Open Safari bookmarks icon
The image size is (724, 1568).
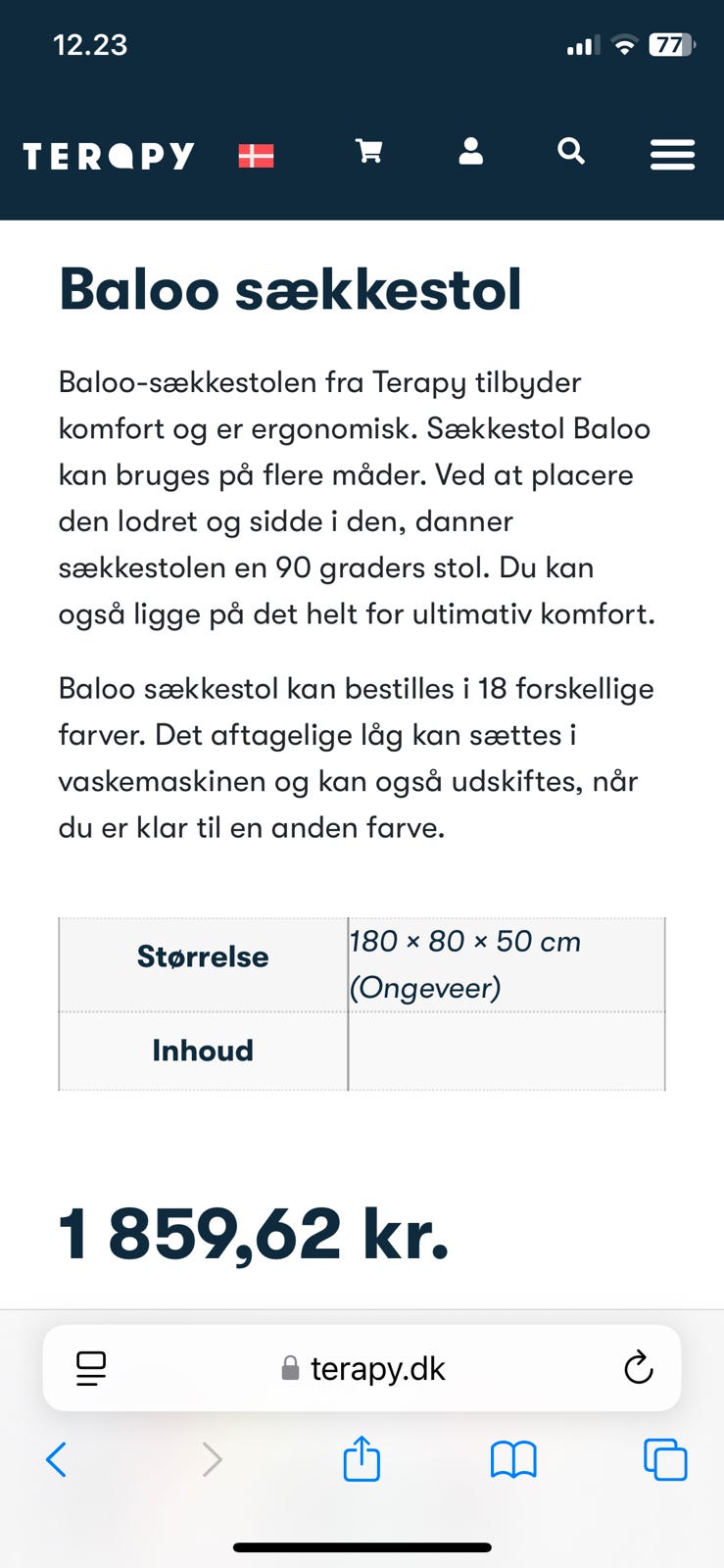pos(513,1458)
